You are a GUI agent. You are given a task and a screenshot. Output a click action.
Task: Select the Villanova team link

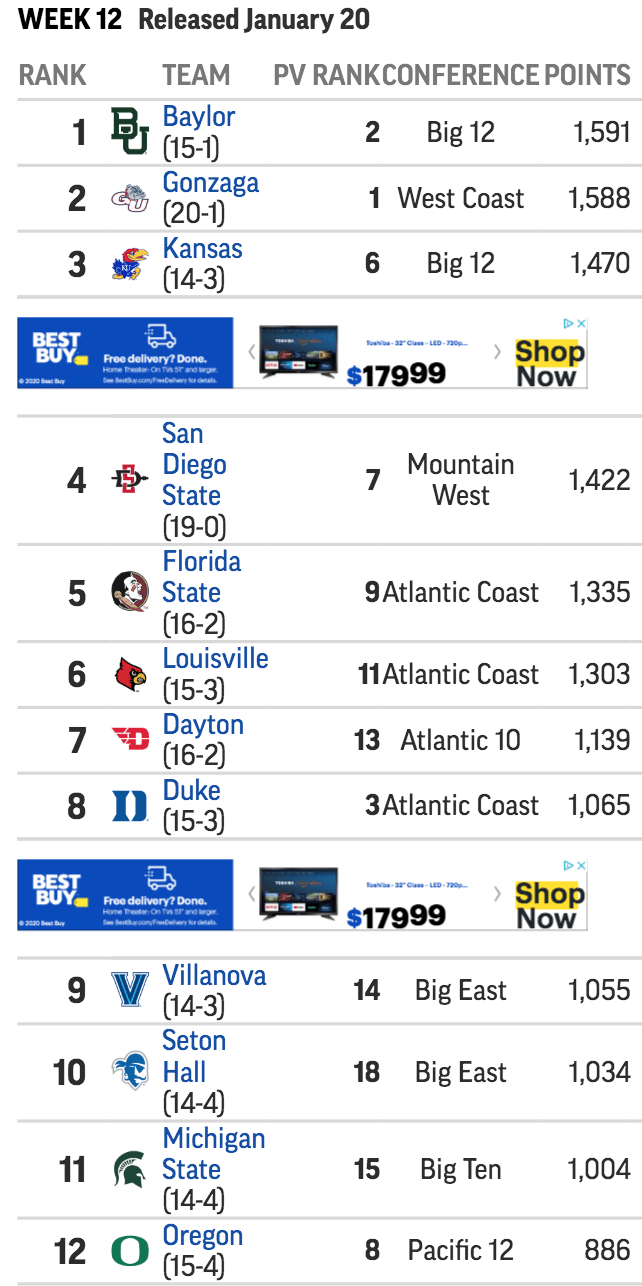pos(215,975)
